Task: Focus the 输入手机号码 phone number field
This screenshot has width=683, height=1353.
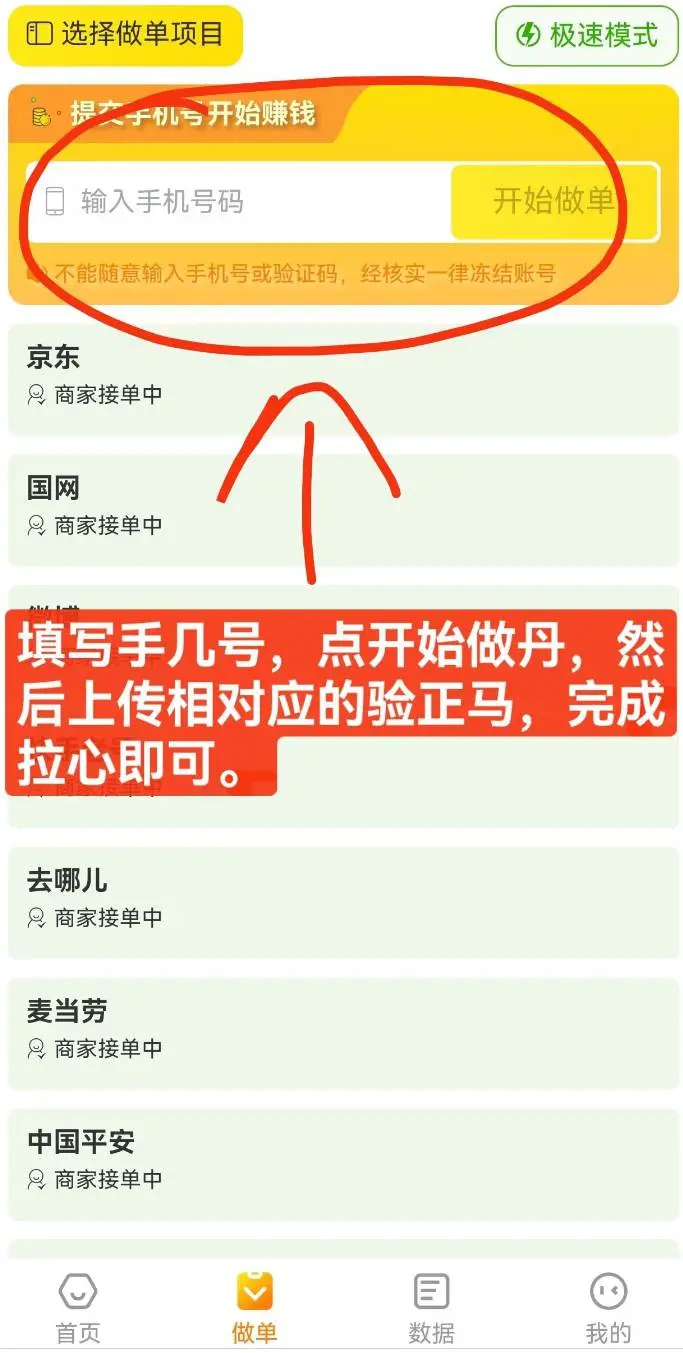Action: point(240,202)
